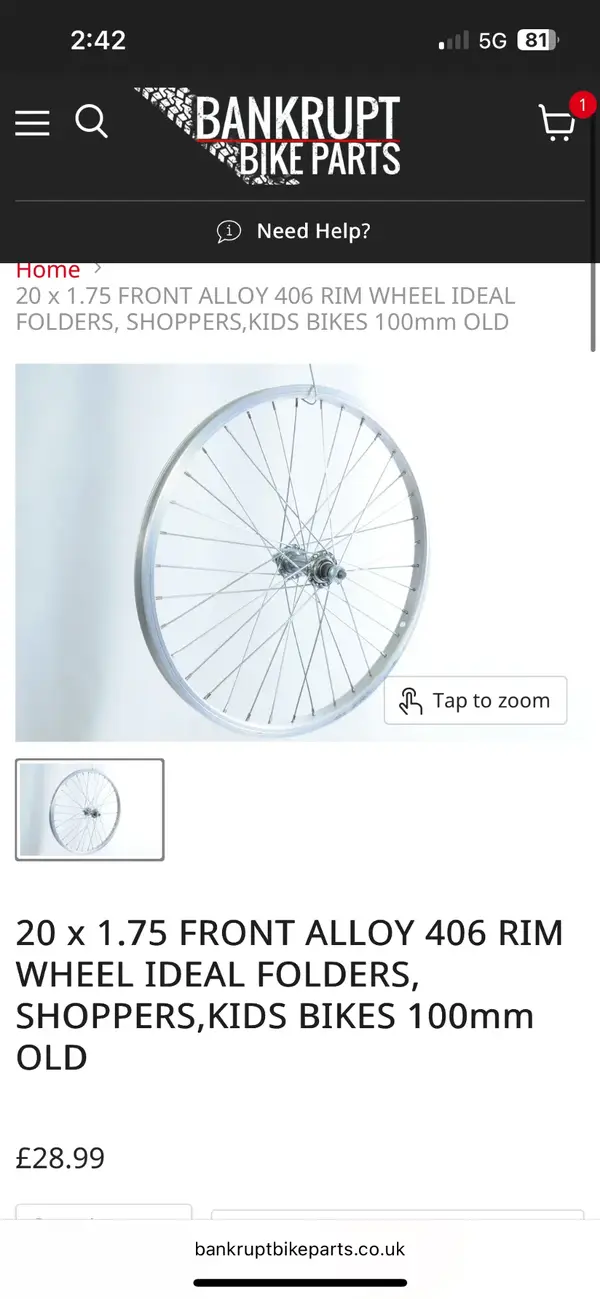Image resolution: width=600 pixels, height=1299 pixels.
Task: Select the wheel thumbnail image
Action: 90,810
